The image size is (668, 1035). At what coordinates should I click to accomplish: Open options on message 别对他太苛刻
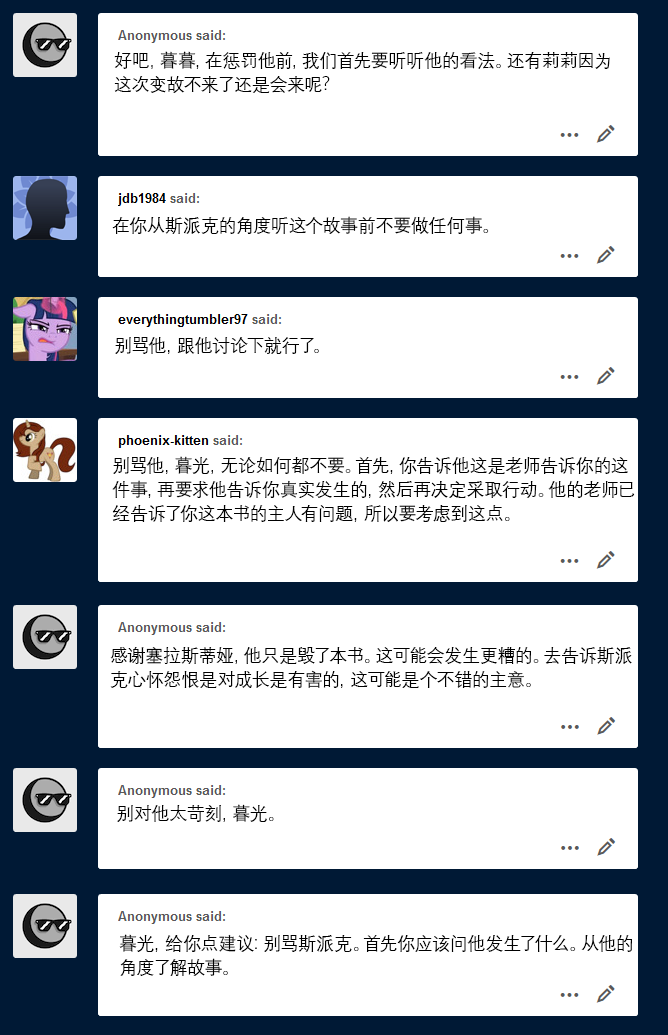pos(570,848)
